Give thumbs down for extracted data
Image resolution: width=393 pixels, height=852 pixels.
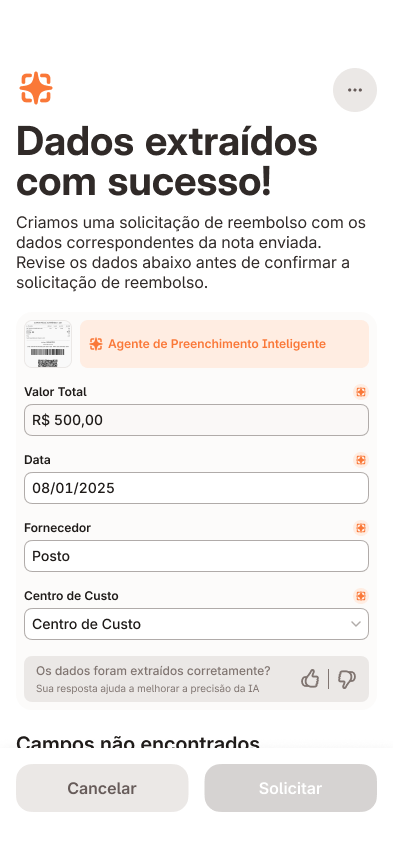coord(346,679)
